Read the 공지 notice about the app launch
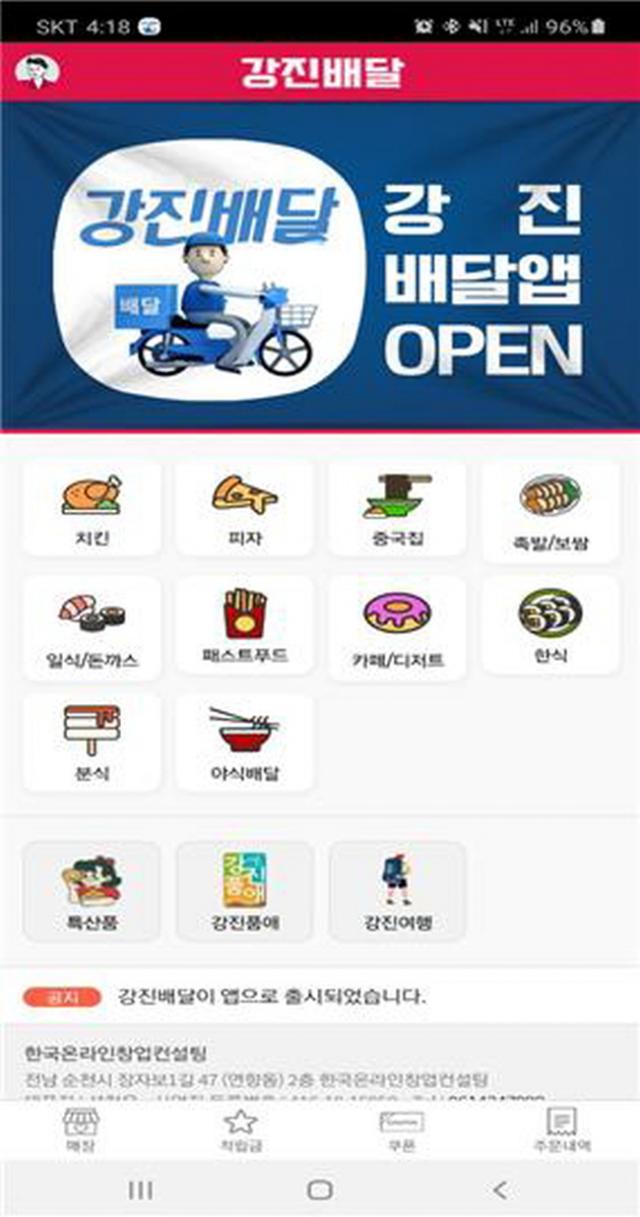The height and width of the screenshot is (1217, 640). tap(272, 996)
